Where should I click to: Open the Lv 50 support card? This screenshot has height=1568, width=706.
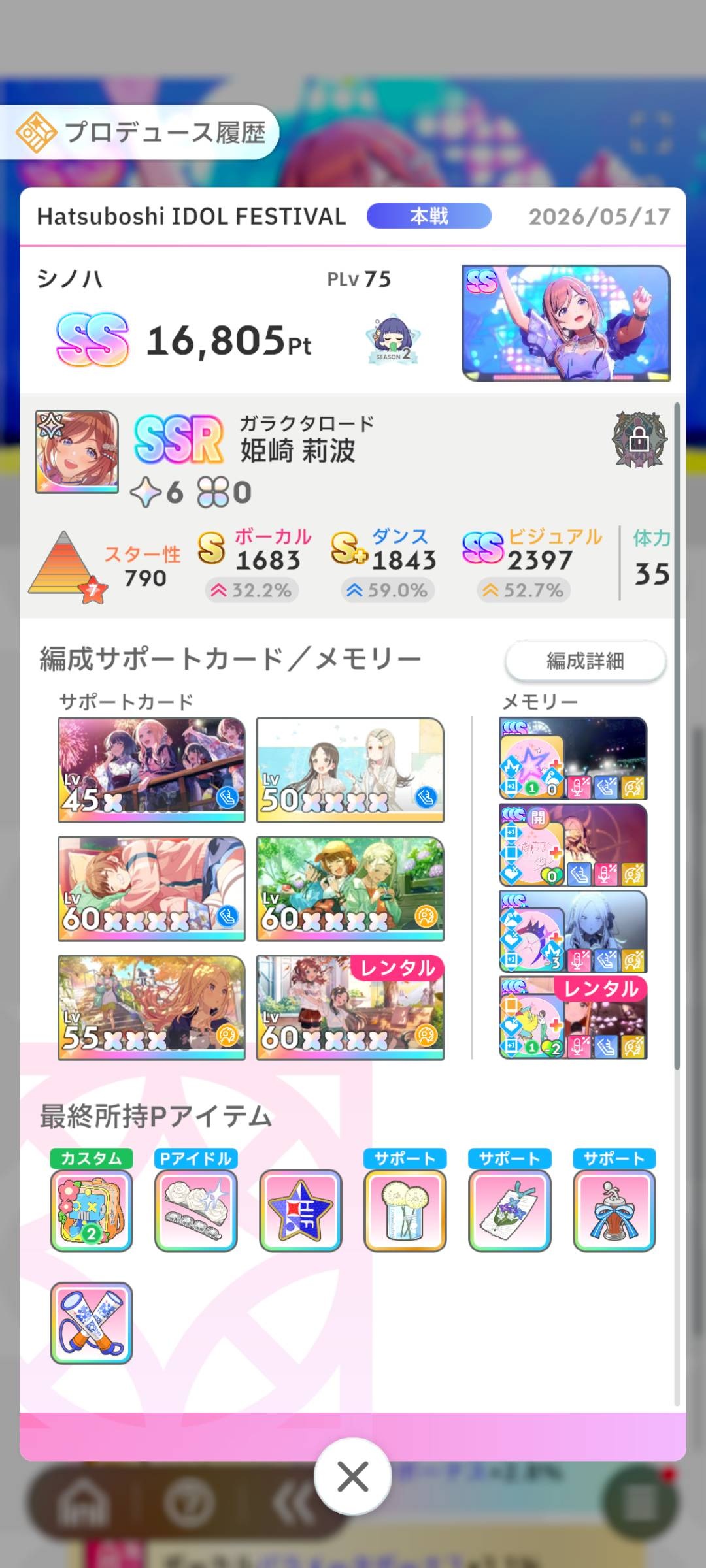point(350,770)
